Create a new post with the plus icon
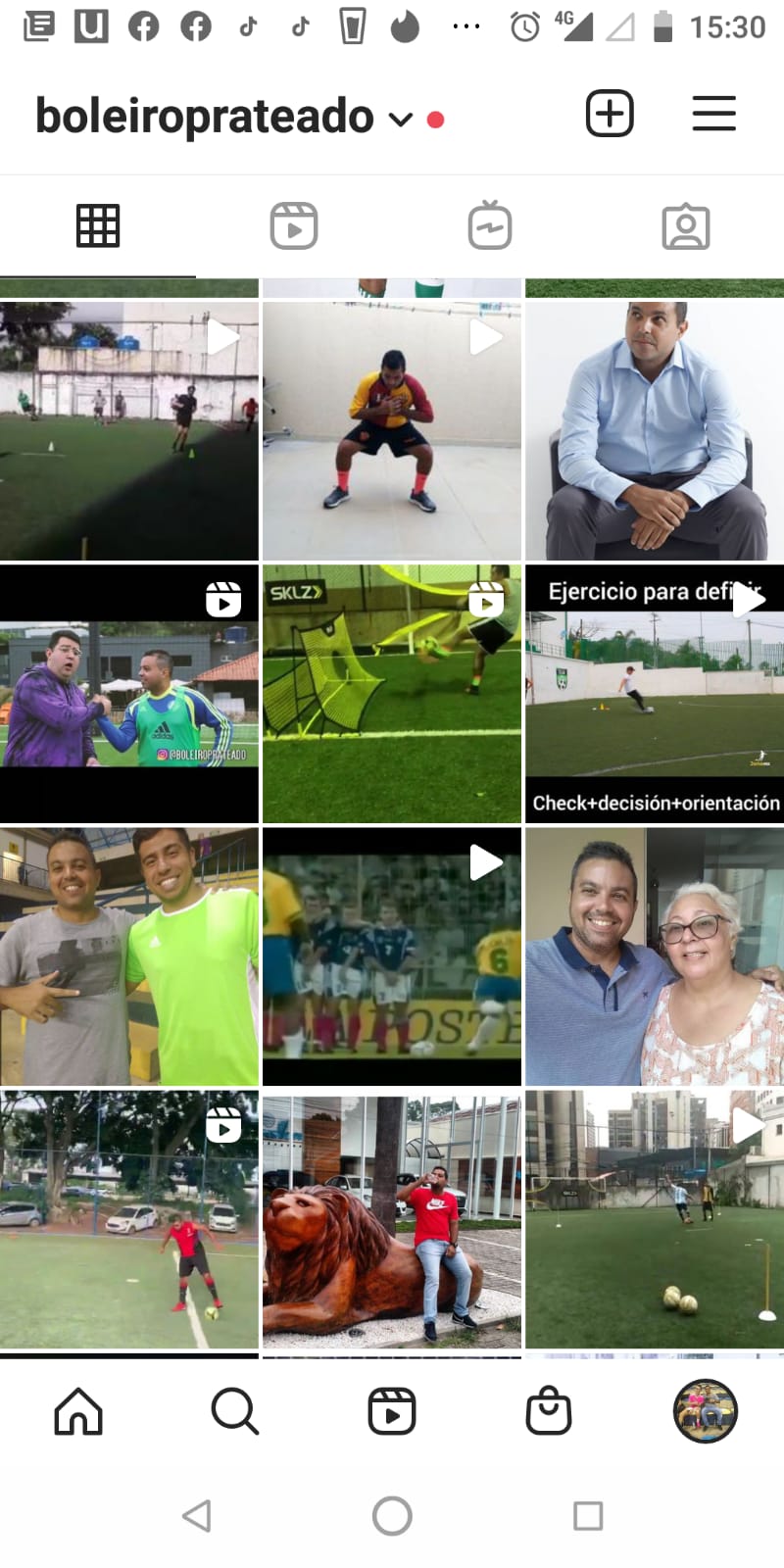The image size is (784, 1568). click(x=610, y=114)
